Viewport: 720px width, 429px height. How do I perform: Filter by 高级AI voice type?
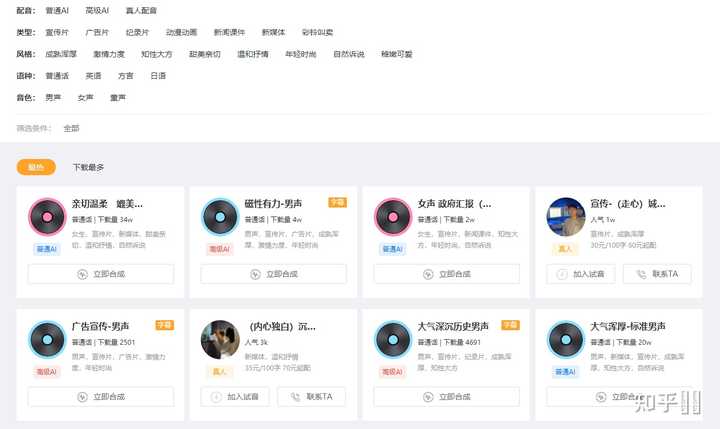[97, 10]
